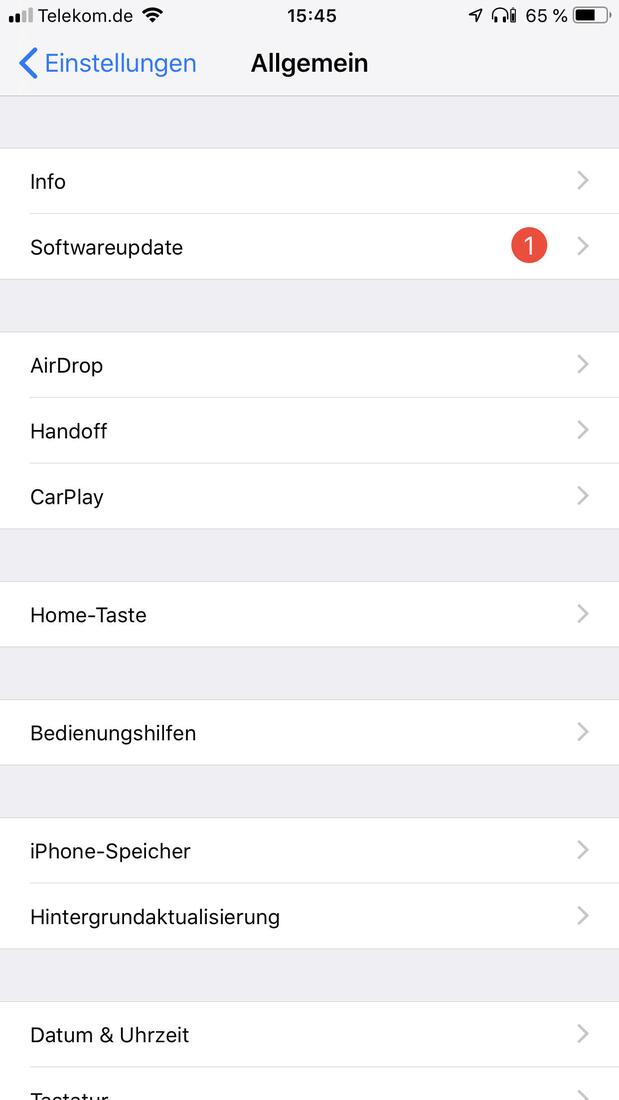Screen dimensions: 619x1100
Task: Open Datum & Uhrzeit settings
Action: coord(309,1035)
